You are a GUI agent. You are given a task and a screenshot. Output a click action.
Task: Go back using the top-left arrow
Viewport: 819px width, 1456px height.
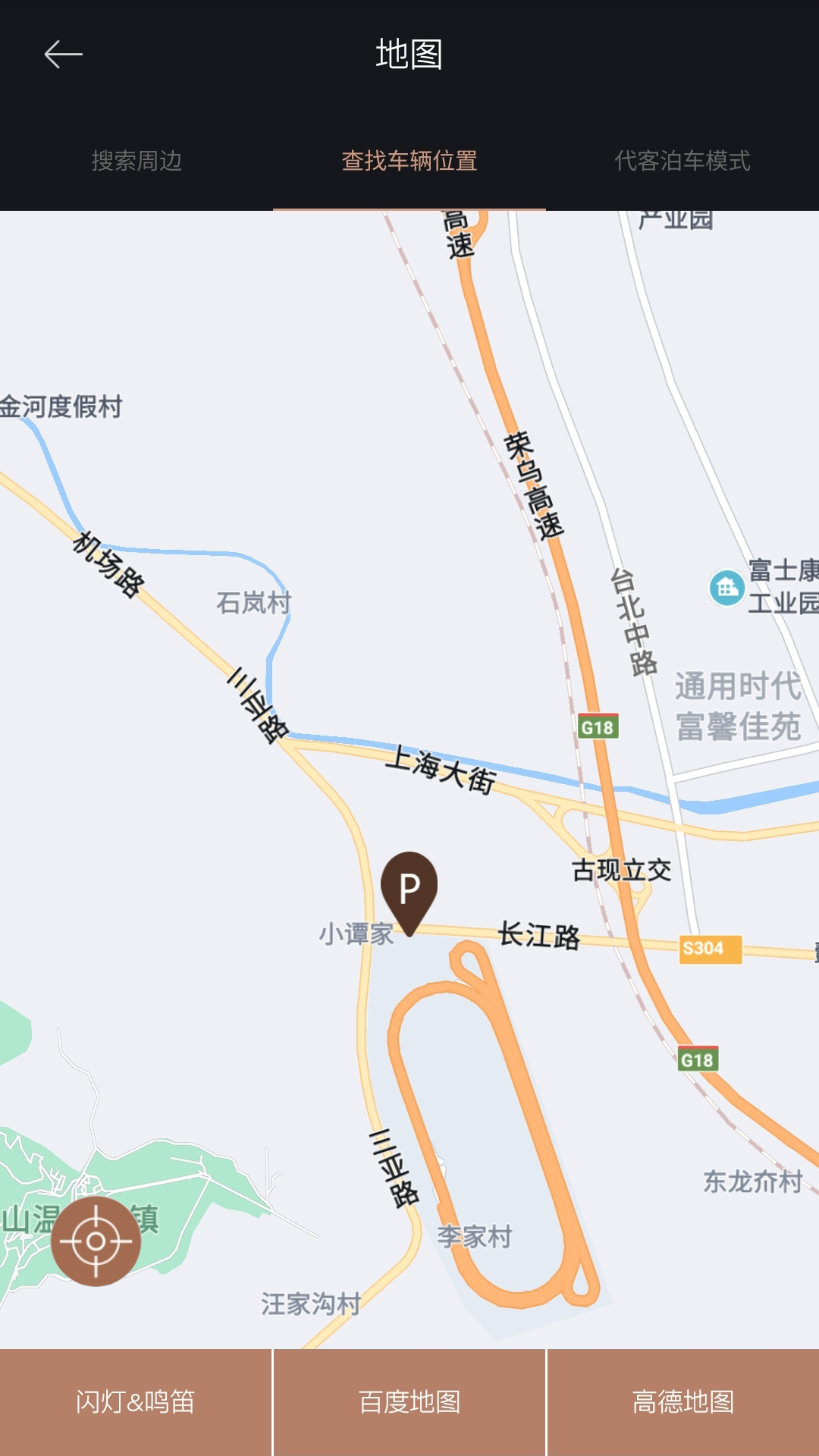(x=64, y=55)
